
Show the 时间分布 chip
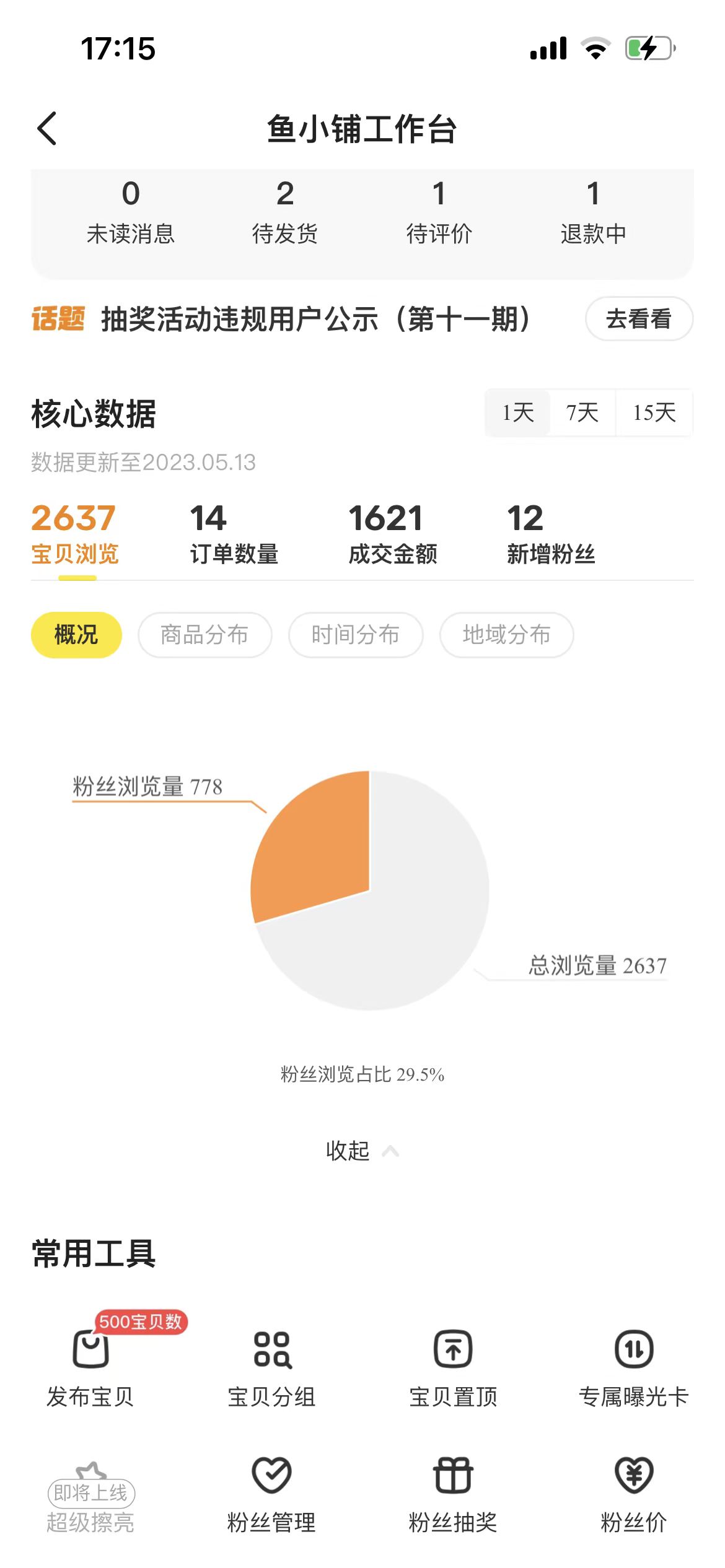356,635
